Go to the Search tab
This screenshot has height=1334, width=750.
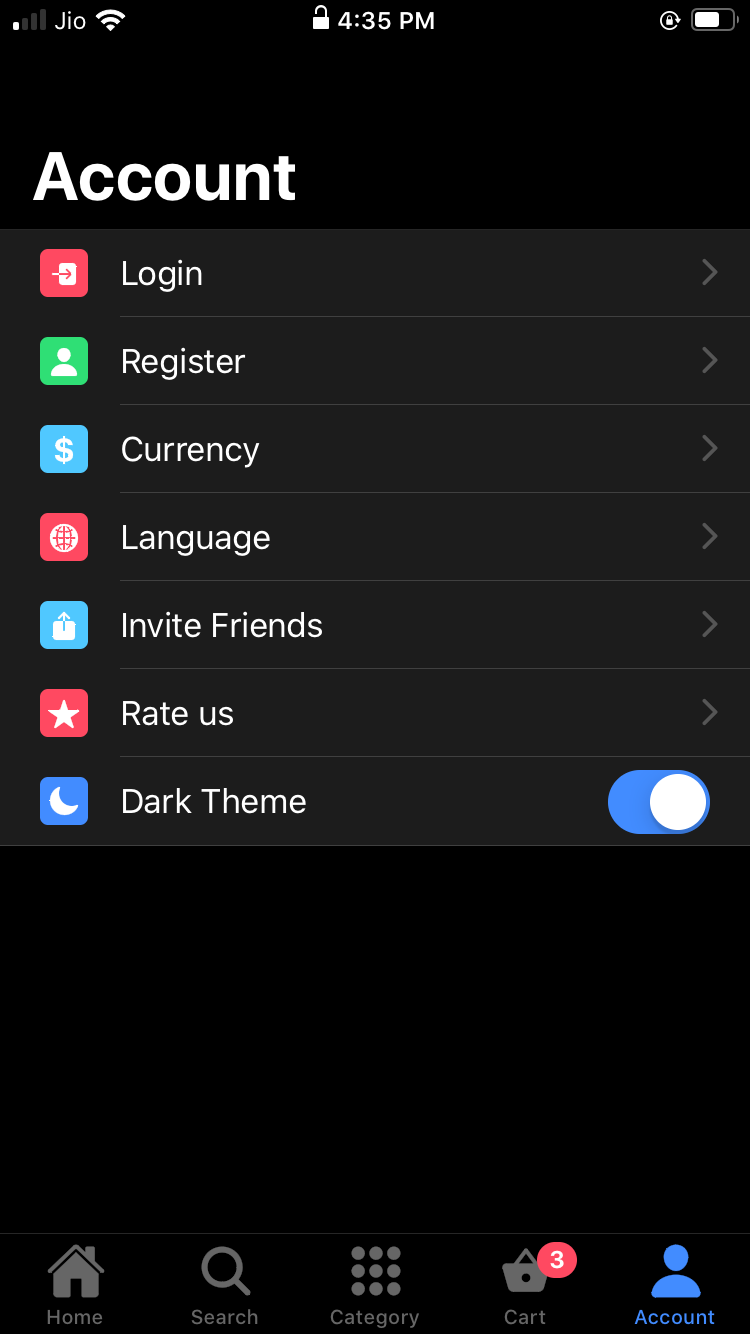(225, 1285)
